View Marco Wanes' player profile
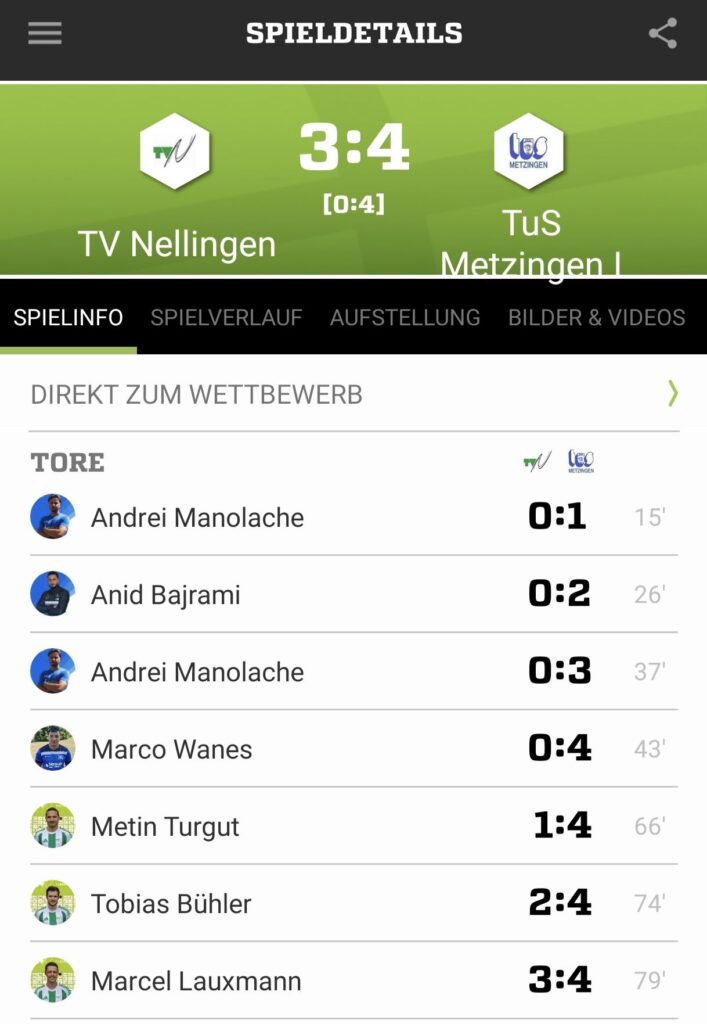The image size is (707, 1024). pyautogui.click(x=171, y=749)
